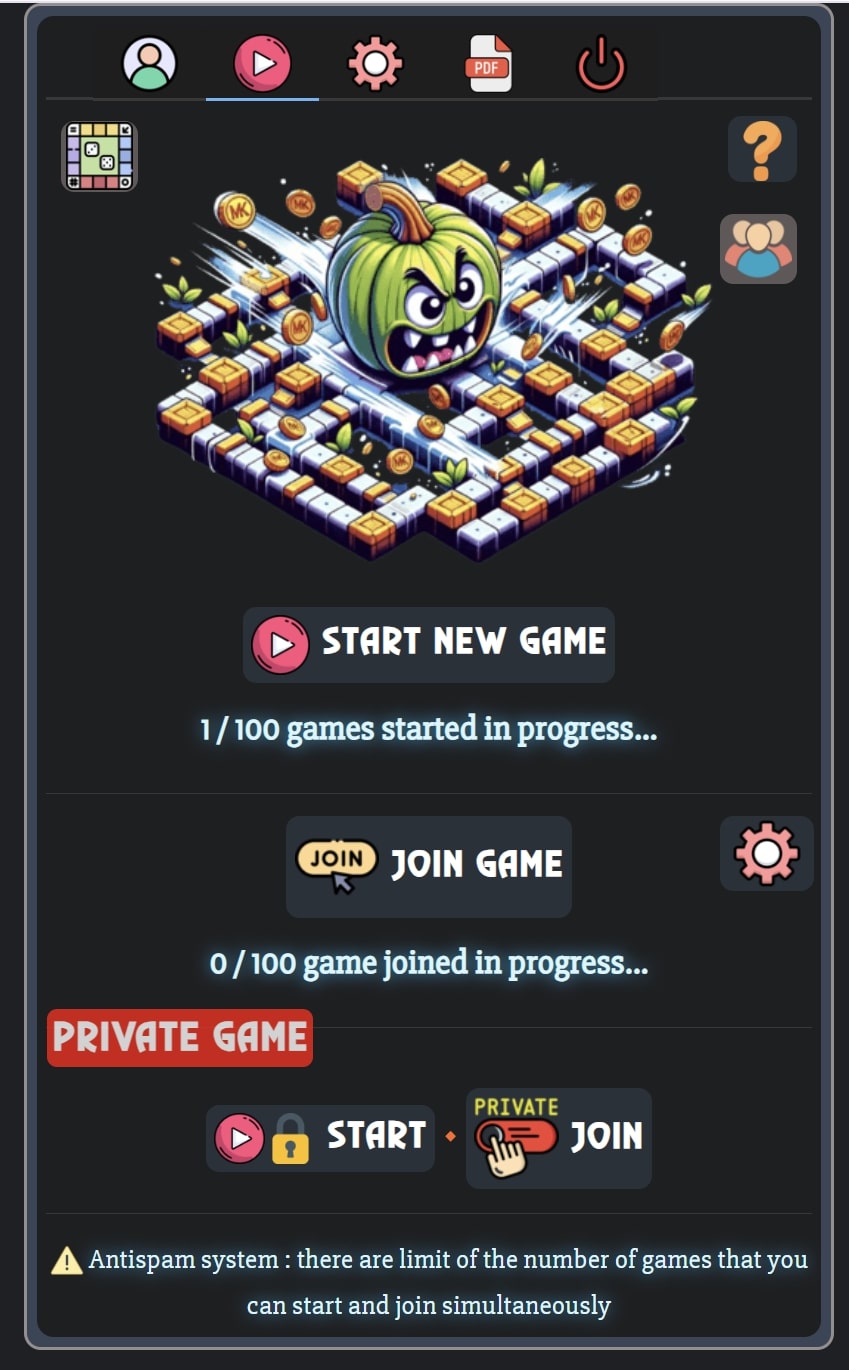Tap the Join Game button
This screenshot has height=1370, width=849.
[429, 866]
